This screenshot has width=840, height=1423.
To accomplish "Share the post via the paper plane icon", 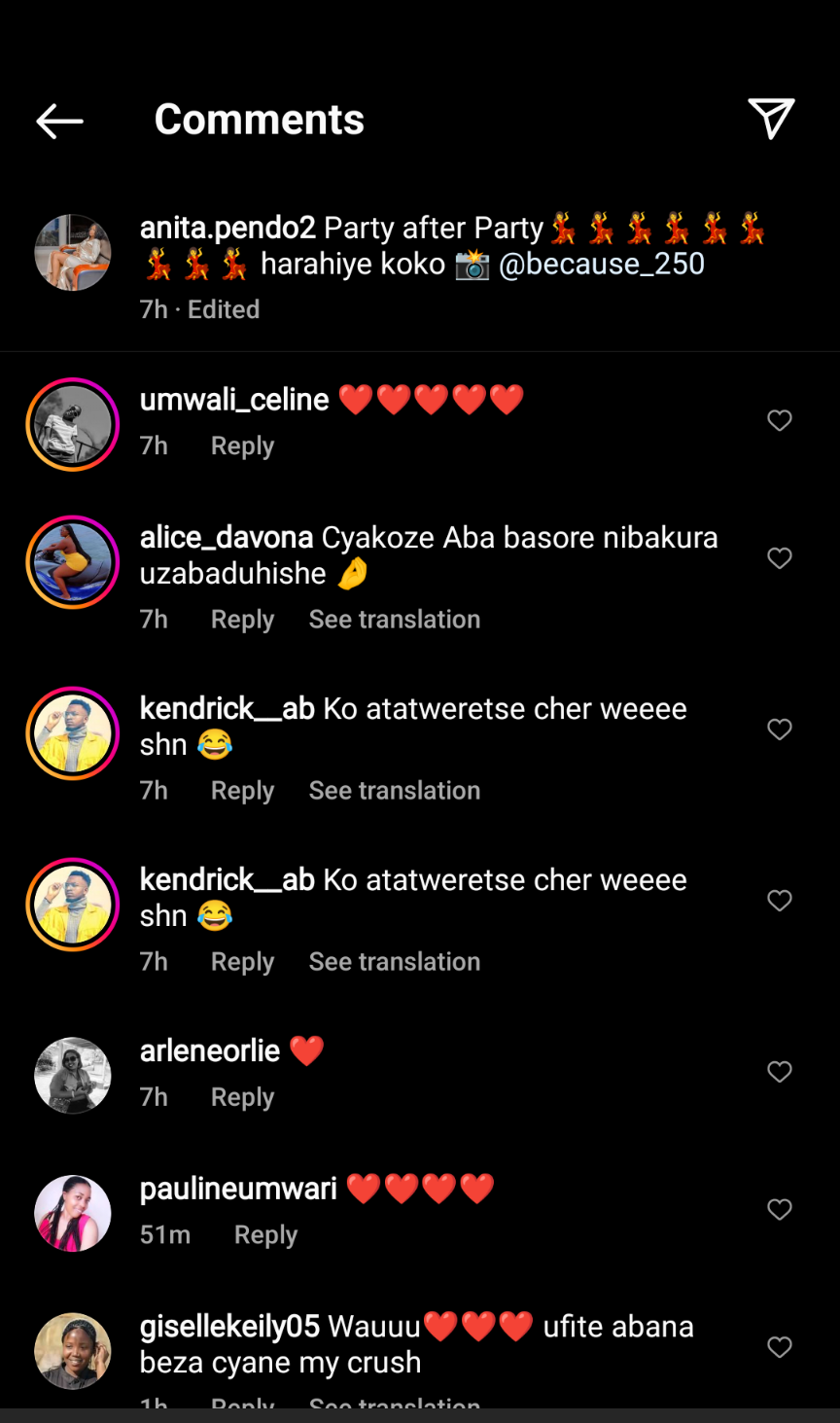I will 771,119.
